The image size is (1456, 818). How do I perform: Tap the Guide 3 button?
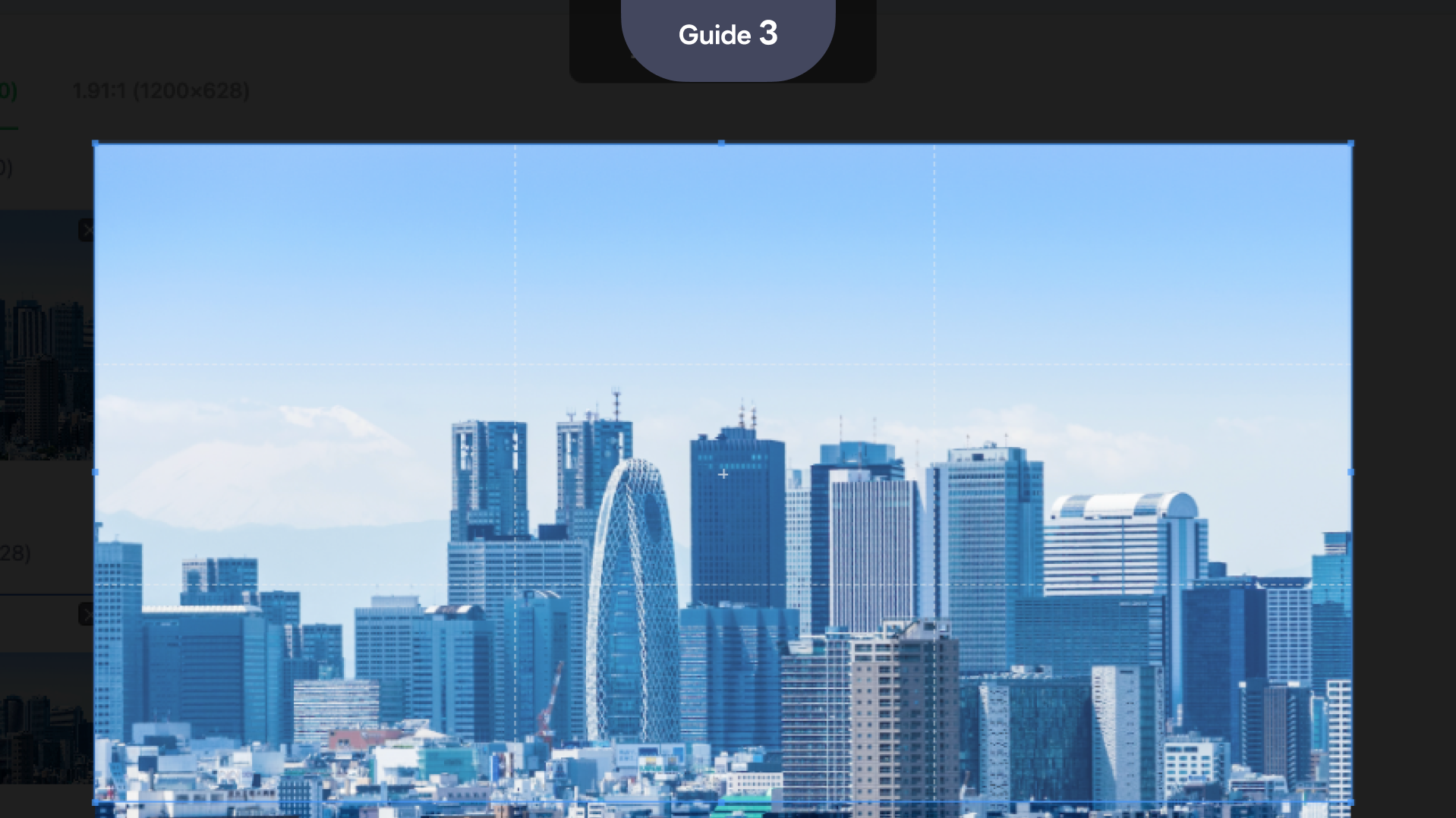(x=727, y=35)
